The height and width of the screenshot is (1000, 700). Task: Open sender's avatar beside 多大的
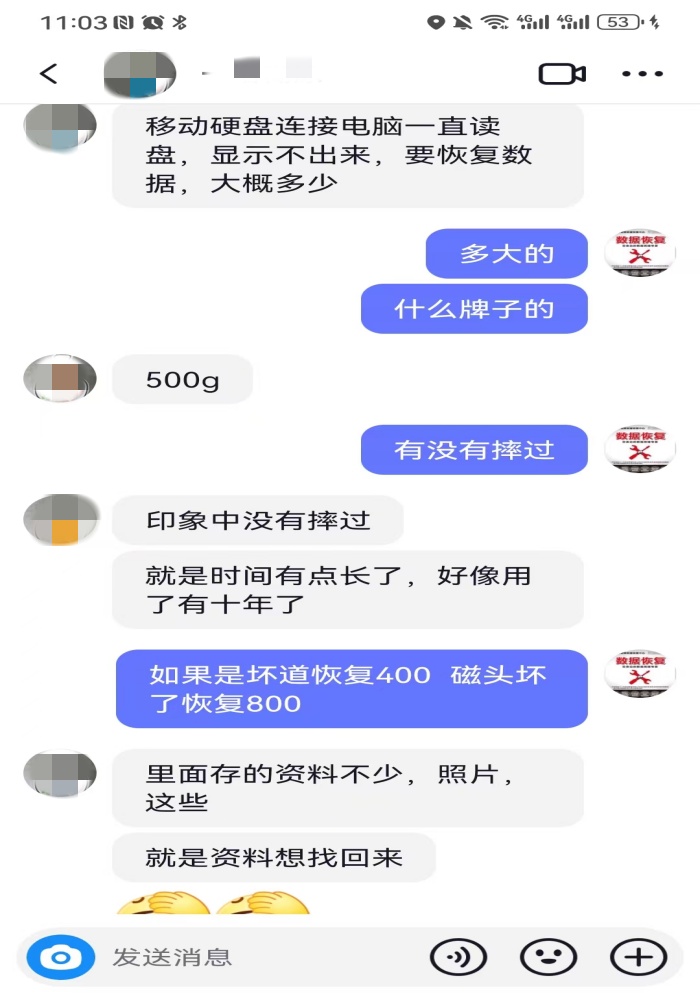[640, 254]
